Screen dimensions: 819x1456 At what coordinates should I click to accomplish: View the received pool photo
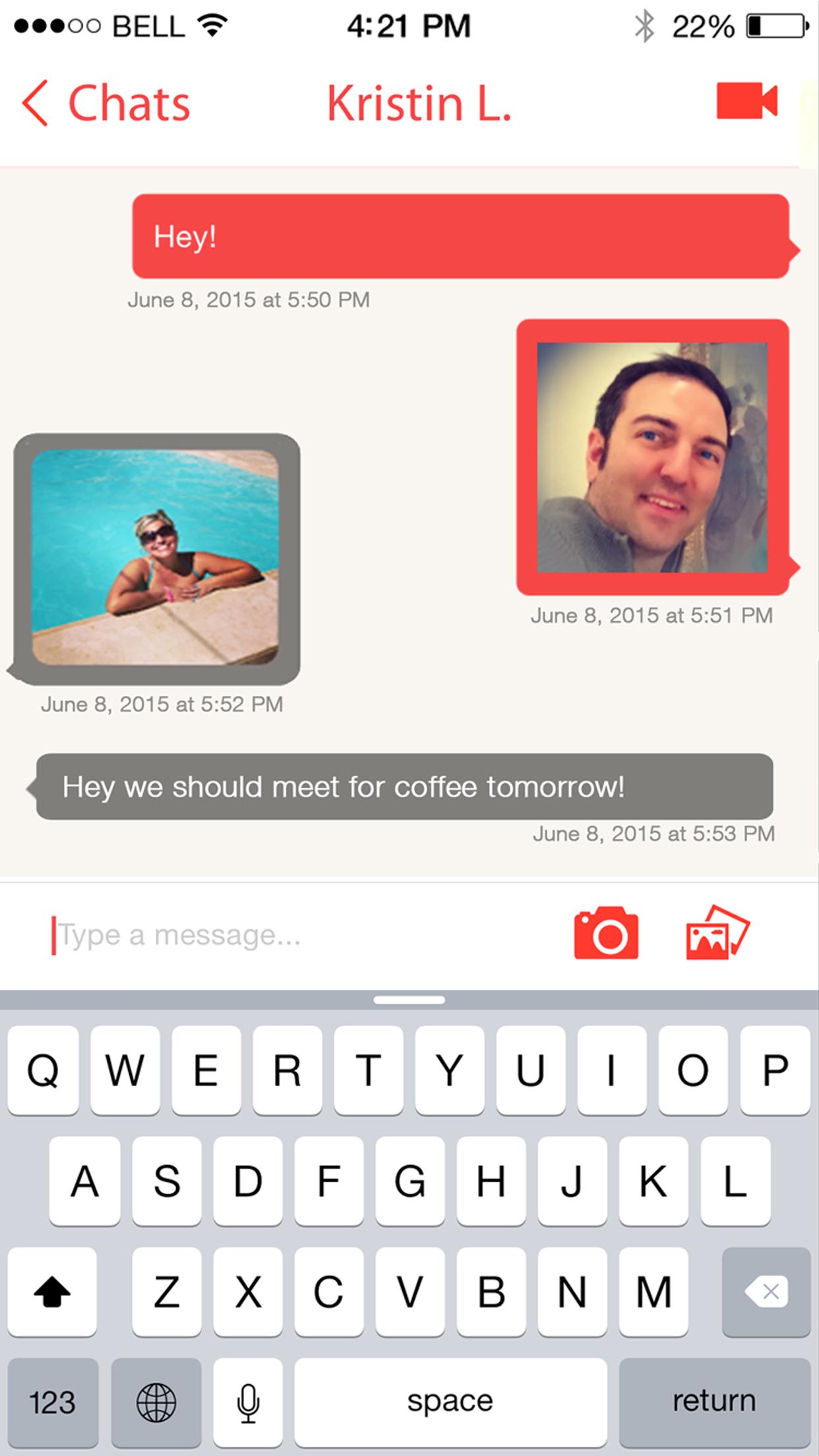coord(156,557)
